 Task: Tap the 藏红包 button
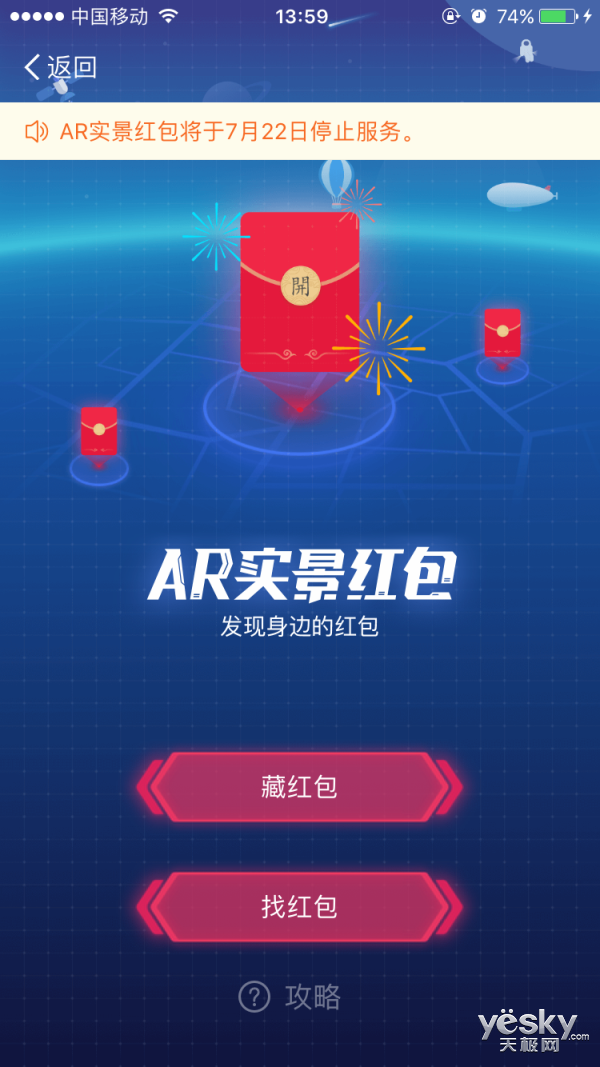click(x=299, y=787)
